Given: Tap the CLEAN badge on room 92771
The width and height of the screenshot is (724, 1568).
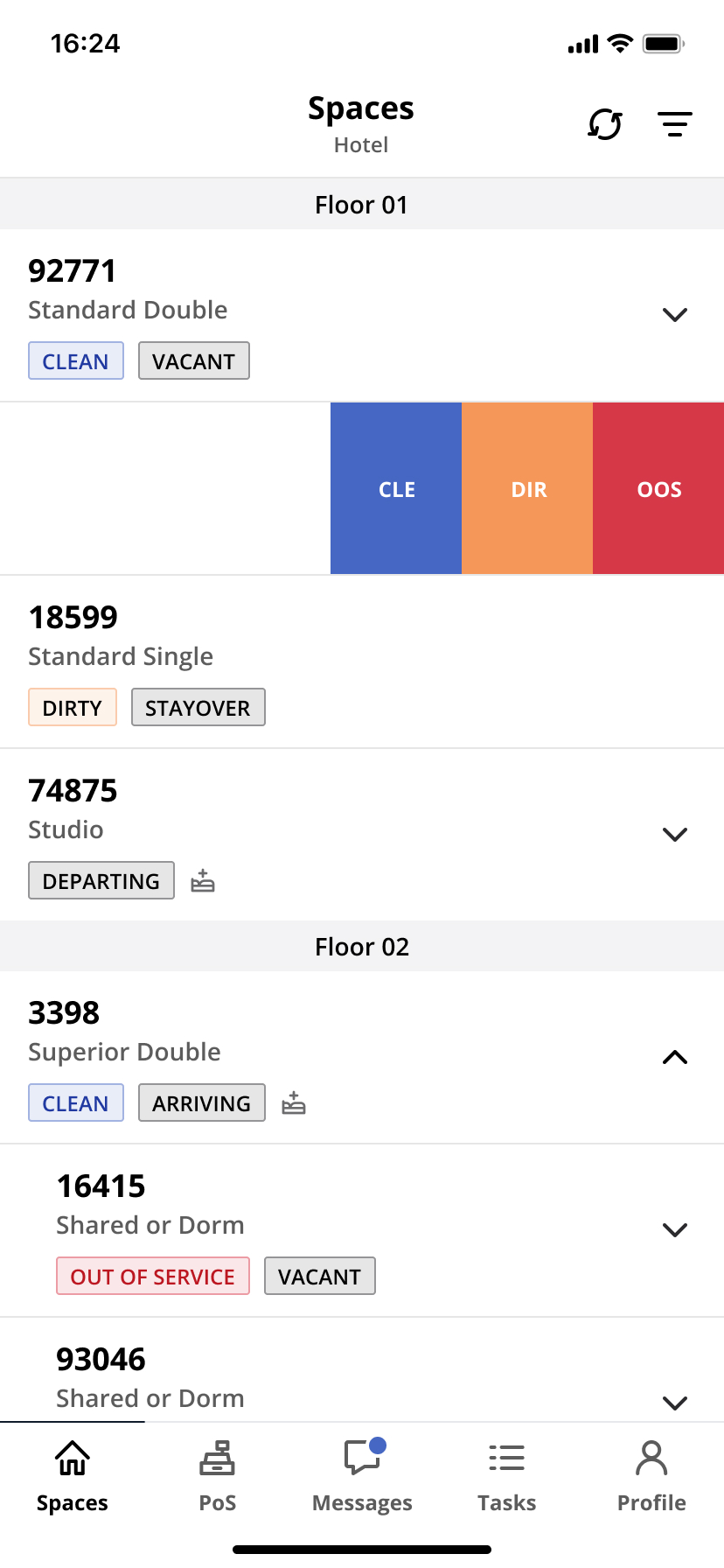Looking at the screenshot, I should coord(76,360).
